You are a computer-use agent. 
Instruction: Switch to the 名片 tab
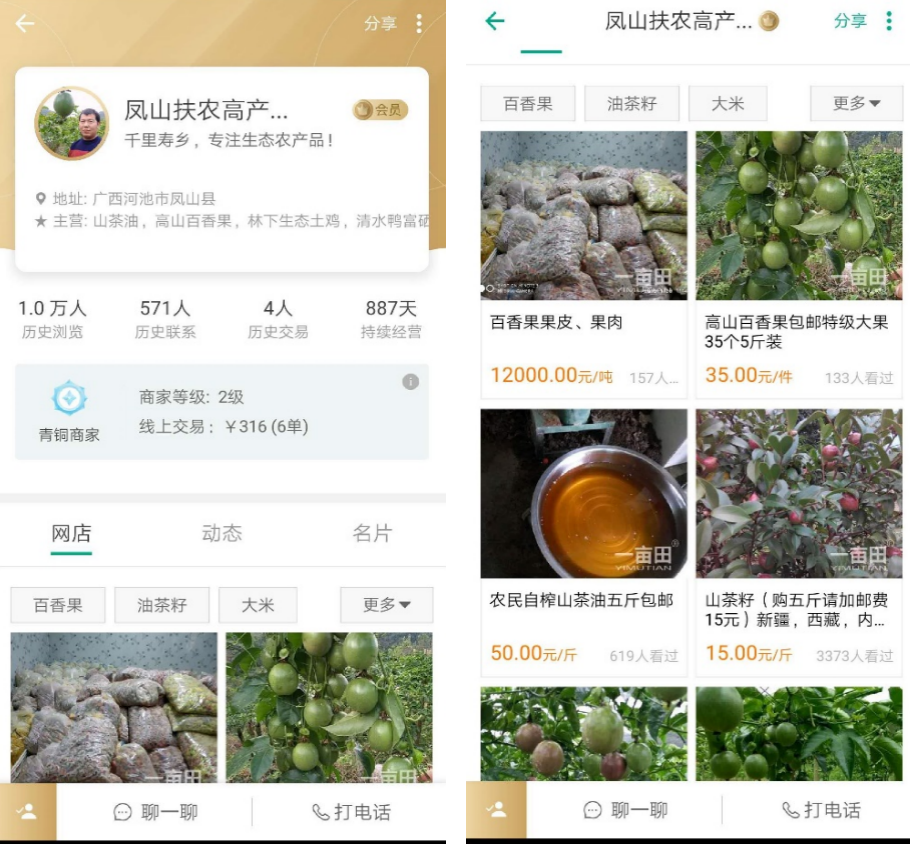(372, 533)
